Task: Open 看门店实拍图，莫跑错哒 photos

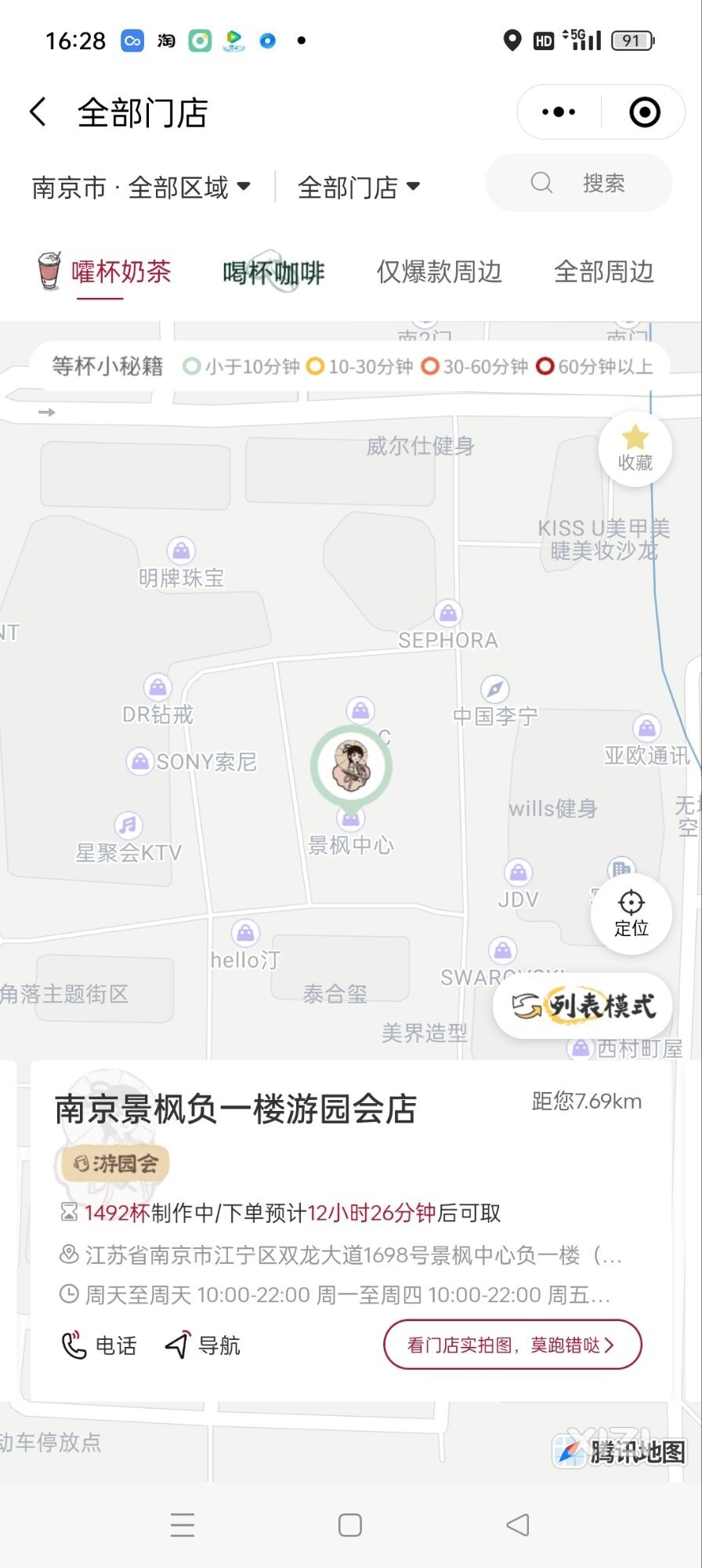Action: click(512, 1345)
